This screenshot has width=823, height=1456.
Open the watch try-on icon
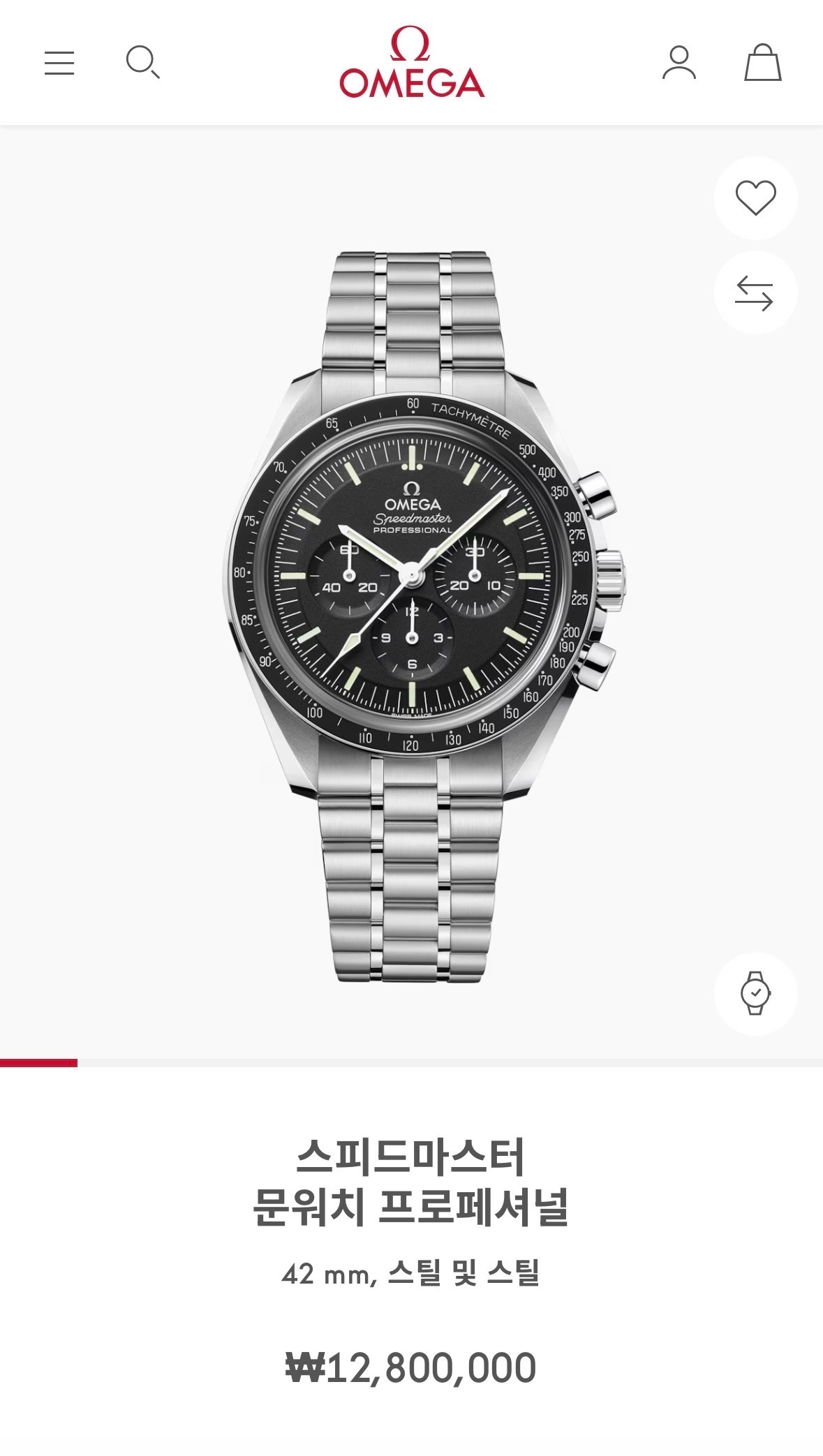click(755, 993)
